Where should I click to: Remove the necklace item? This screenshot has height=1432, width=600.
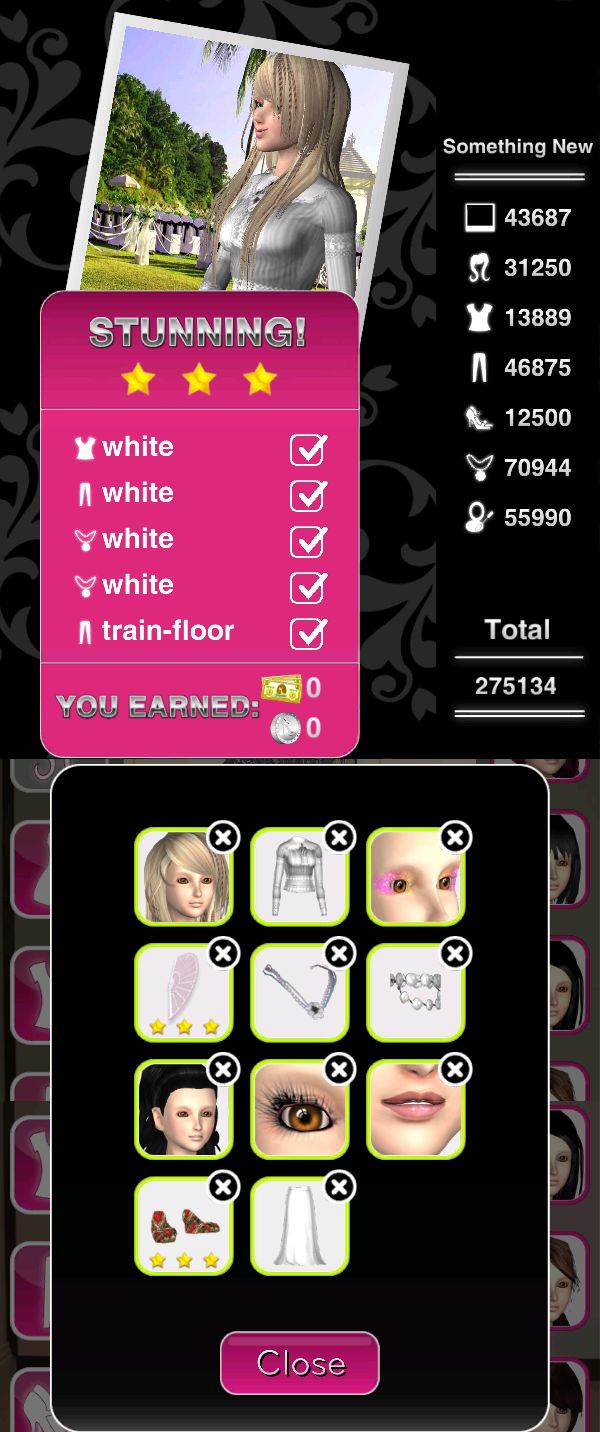click(x=340, y=953)
